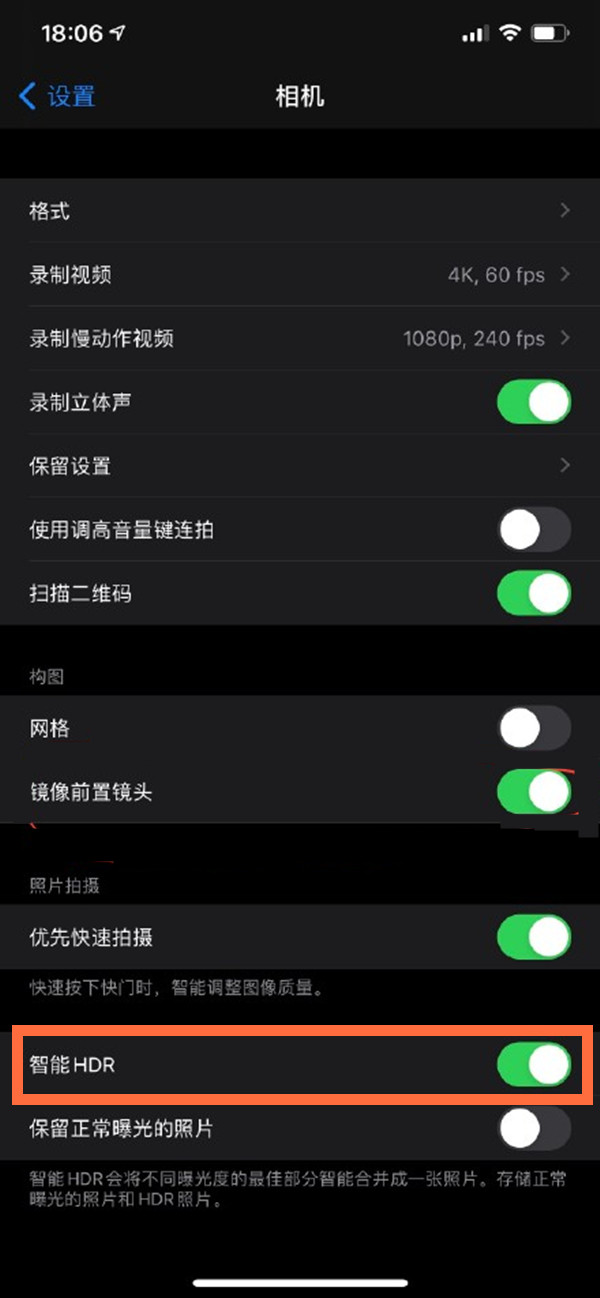600x1298 pixels.
Task: Open 录制视频 settings
Action: 300,274
